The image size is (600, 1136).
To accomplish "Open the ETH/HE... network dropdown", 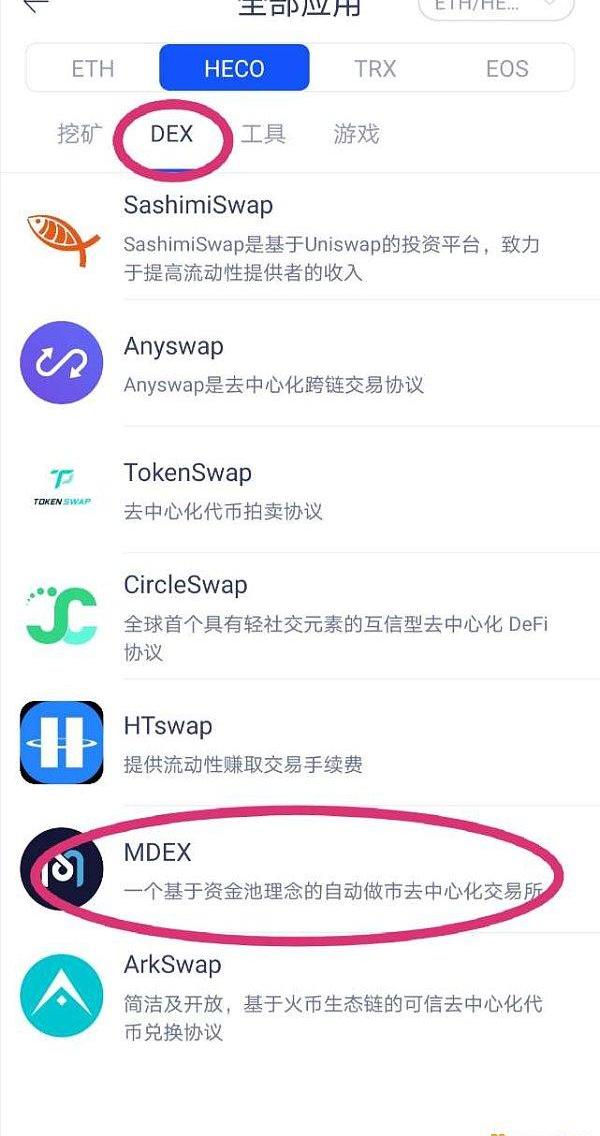I will [496, 6].
